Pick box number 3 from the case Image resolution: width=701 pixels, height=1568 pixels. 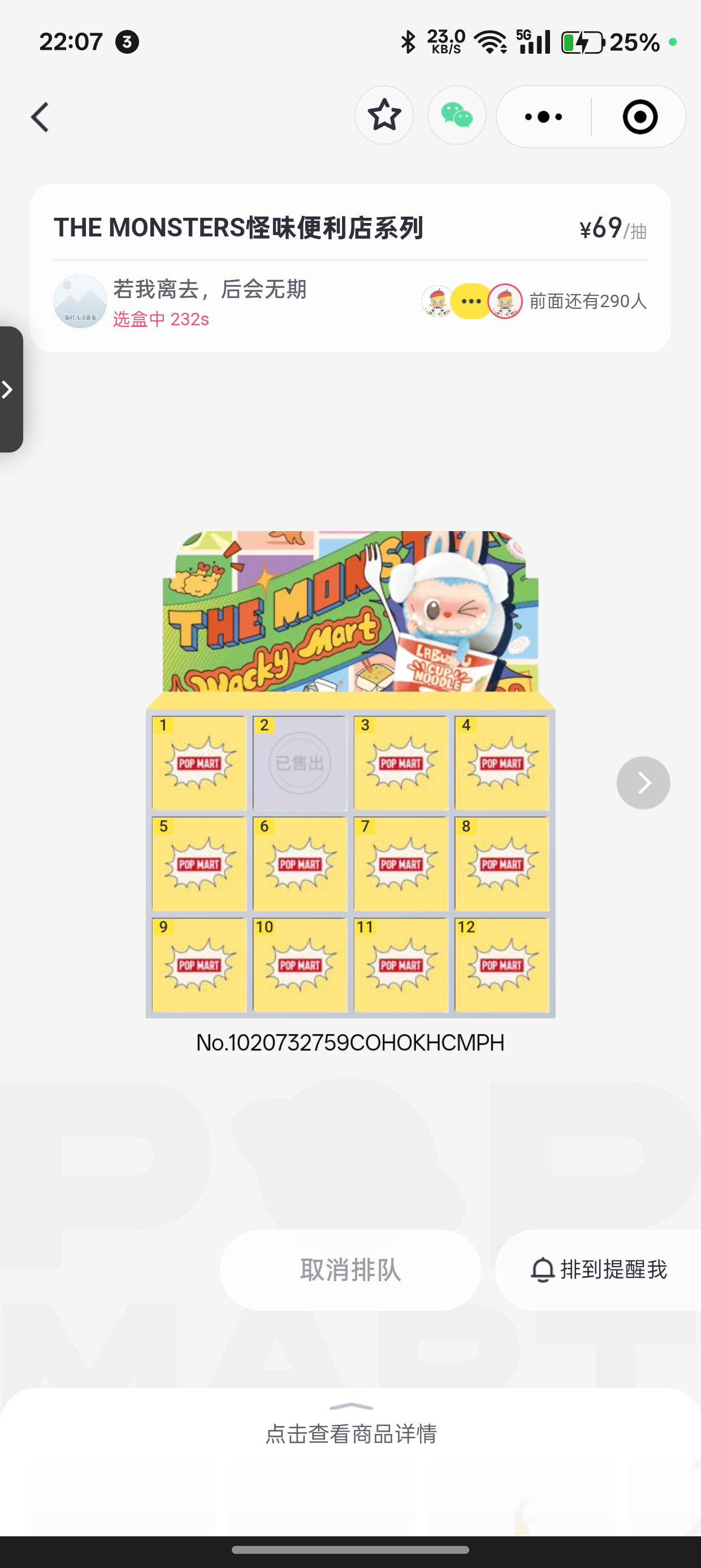[x=401, y=763]
